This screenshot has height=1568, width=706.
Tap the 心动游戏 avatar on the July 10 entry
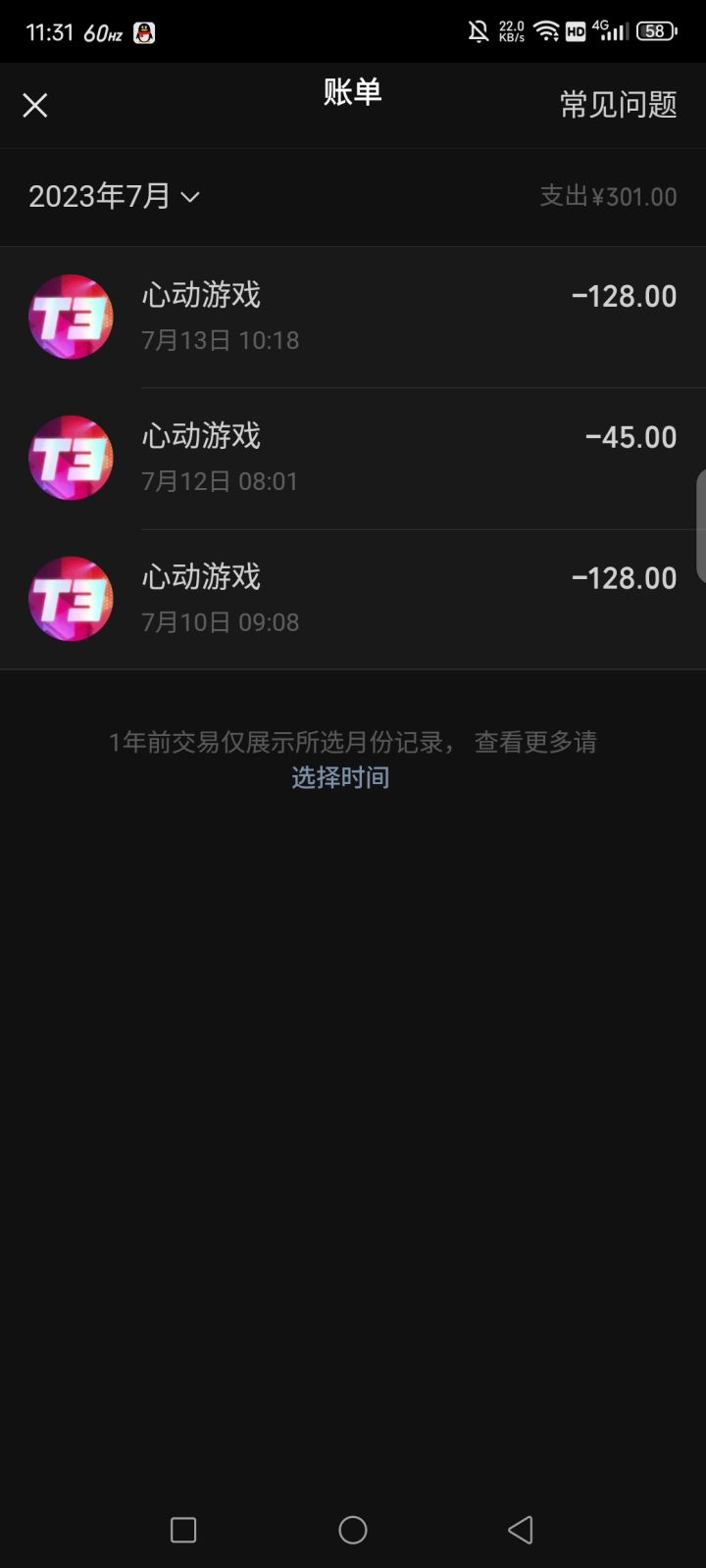point(70,598)
